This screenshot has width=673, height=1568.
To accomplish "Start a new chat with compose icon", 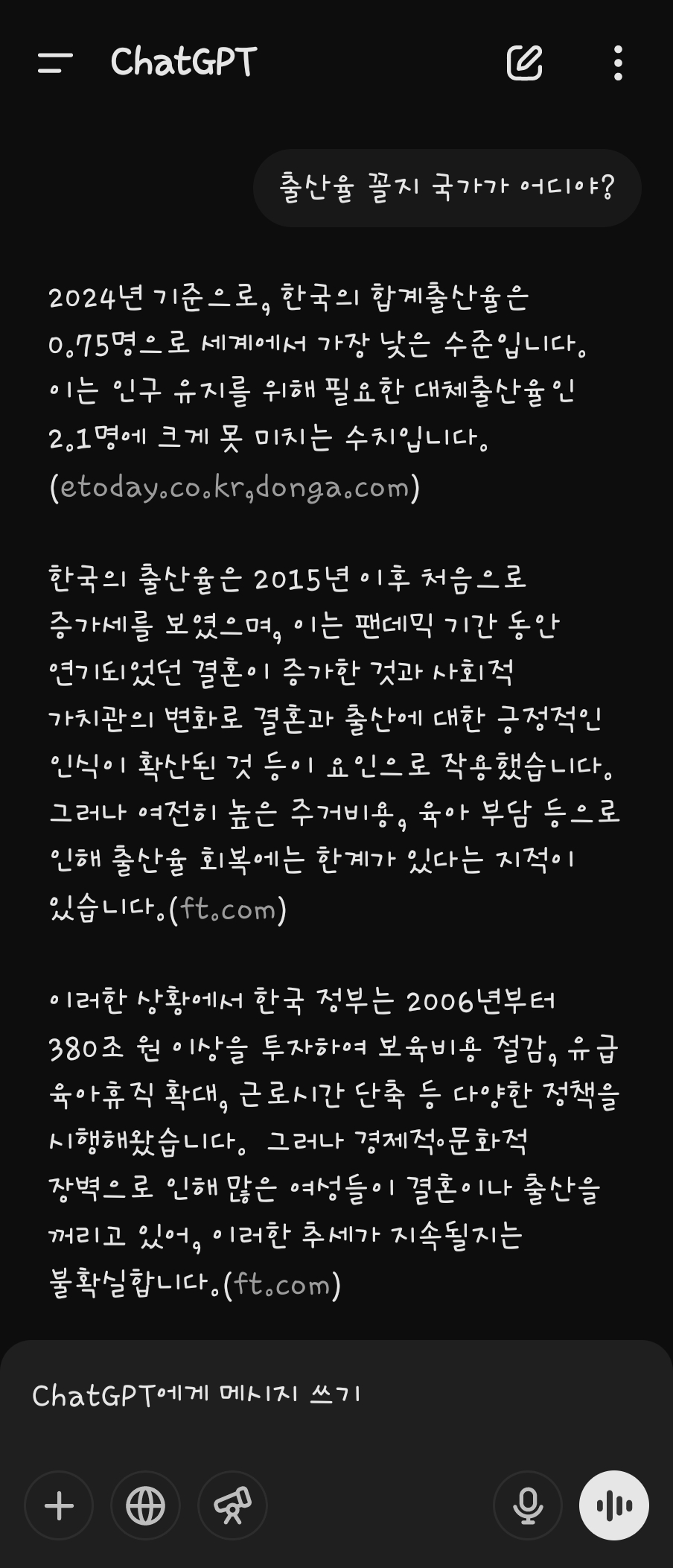I will [524, 63].
